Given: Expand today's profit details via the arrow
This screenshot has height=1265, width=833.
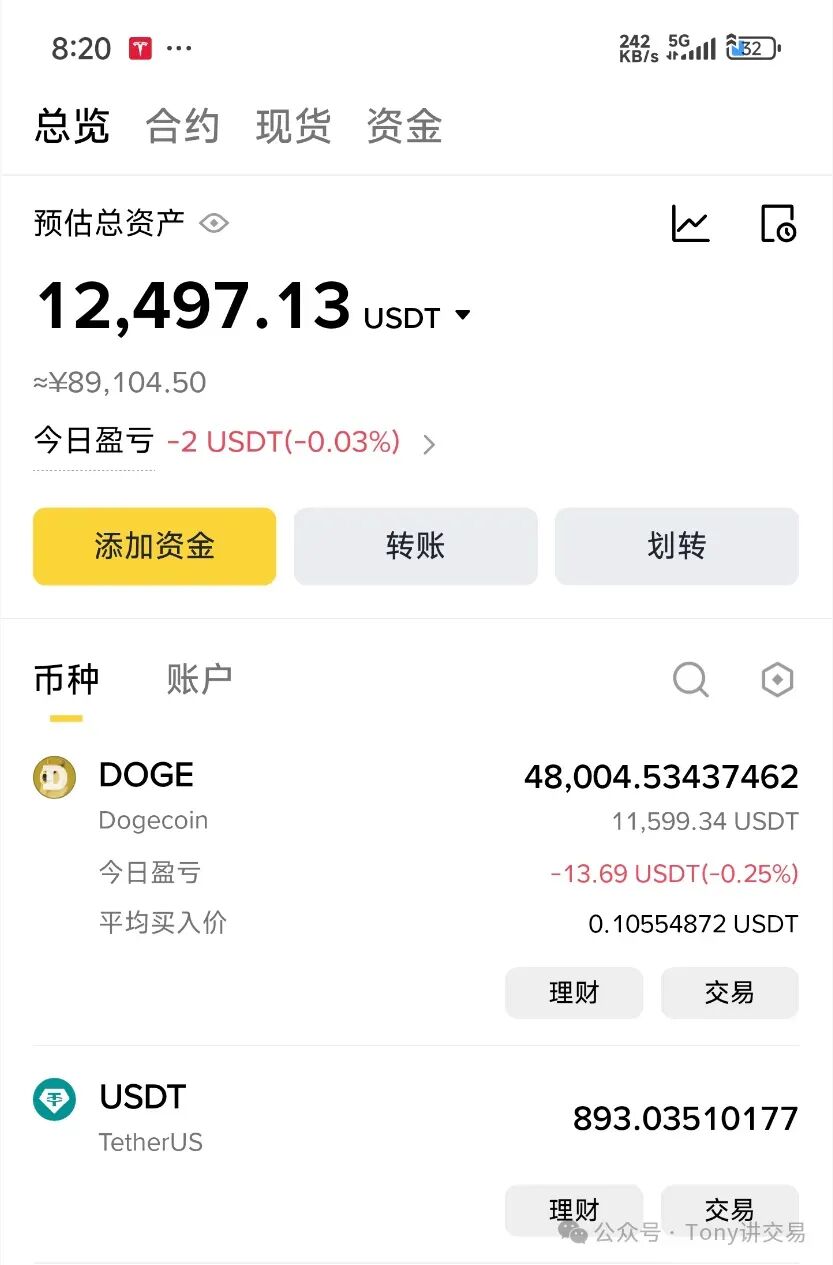Looking at the screenshot, I should [429, 444].
